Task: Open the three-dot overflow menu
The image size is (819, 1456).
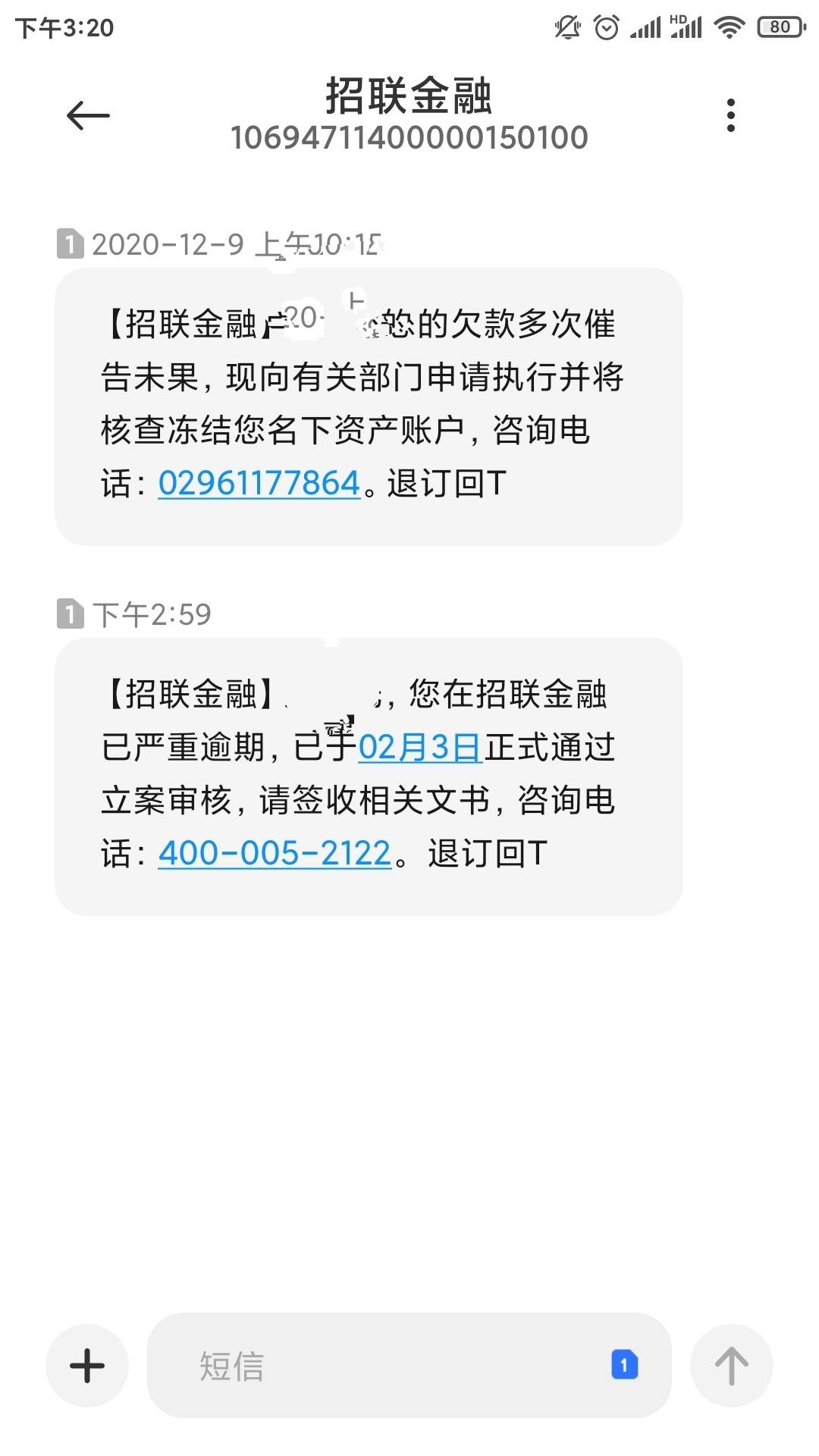Action: point(730,115)
